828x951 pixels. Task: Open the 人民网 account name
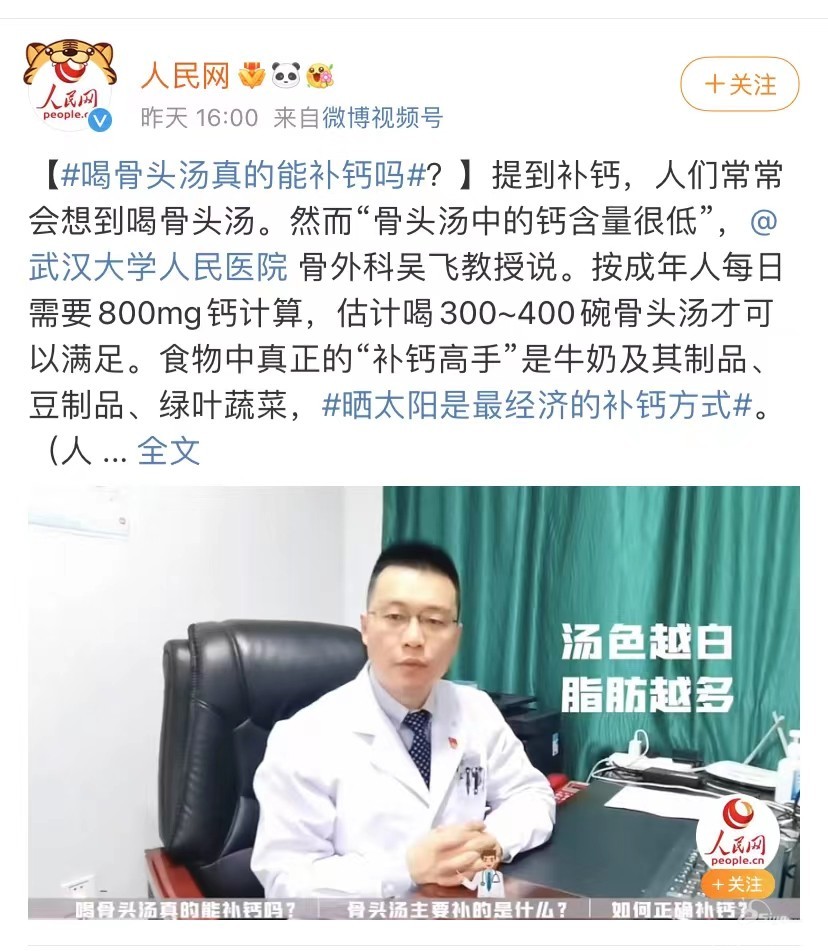click(185, 75)
